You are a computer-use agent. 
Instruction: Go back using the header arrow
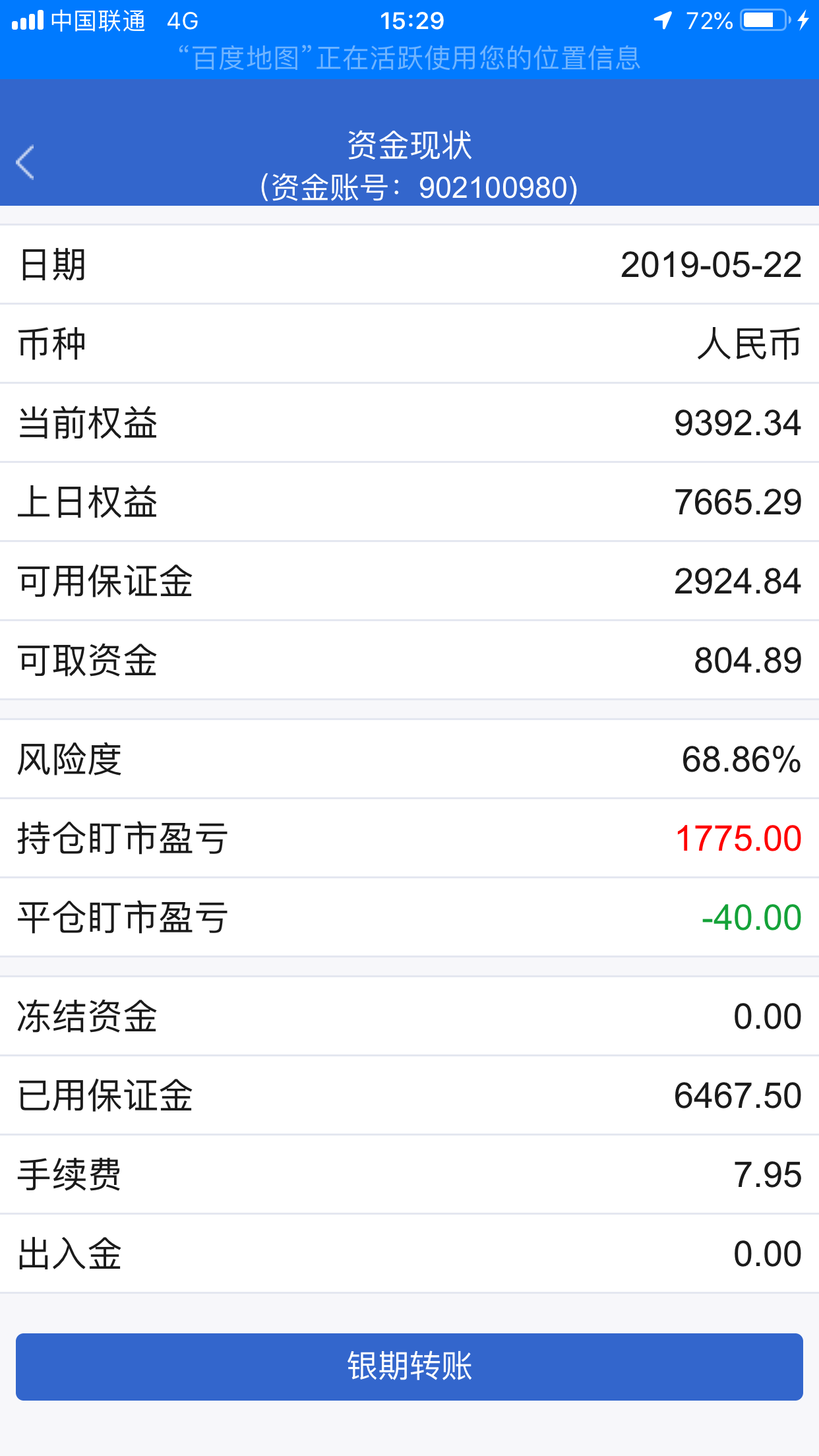coord(25,162)
